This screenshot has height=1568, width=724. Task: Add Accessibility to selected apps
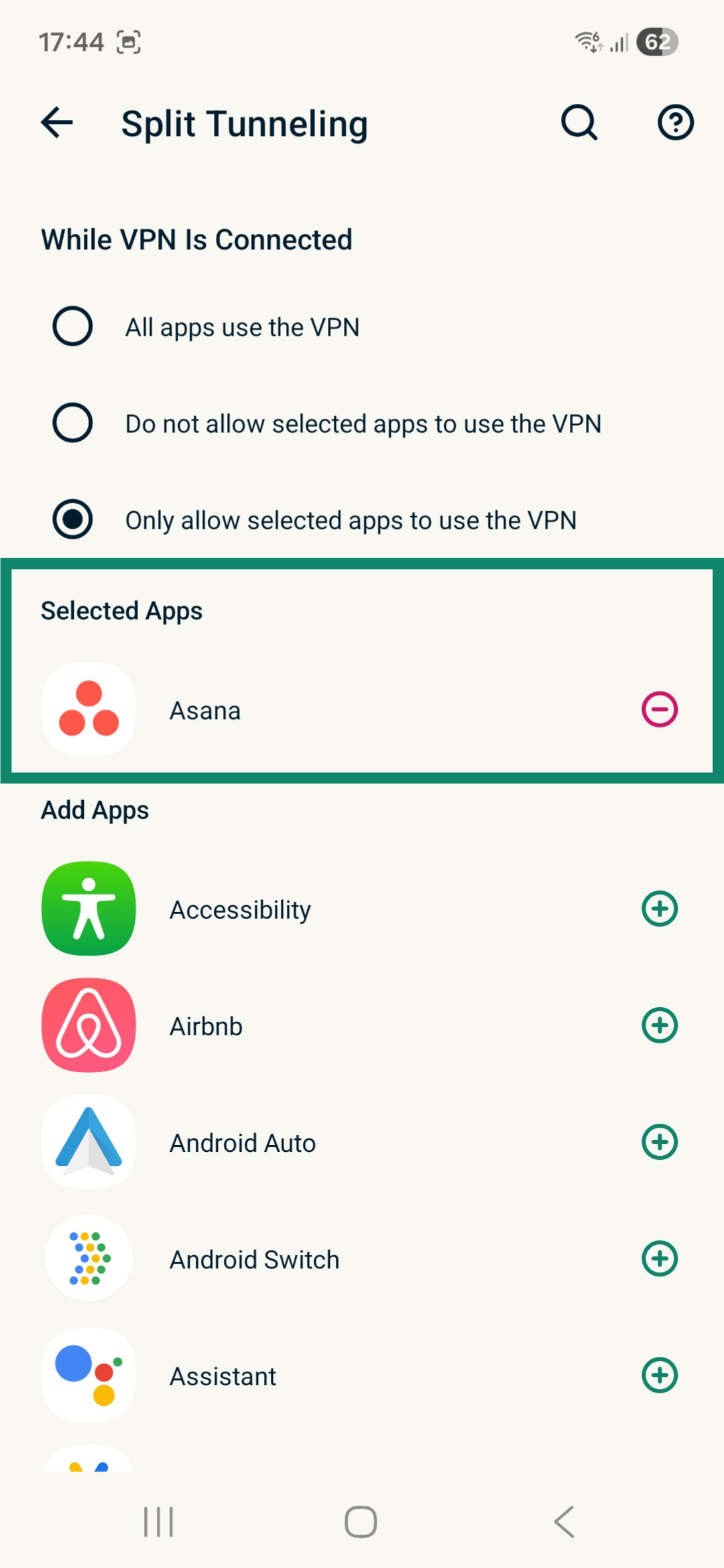coord(660,909)
